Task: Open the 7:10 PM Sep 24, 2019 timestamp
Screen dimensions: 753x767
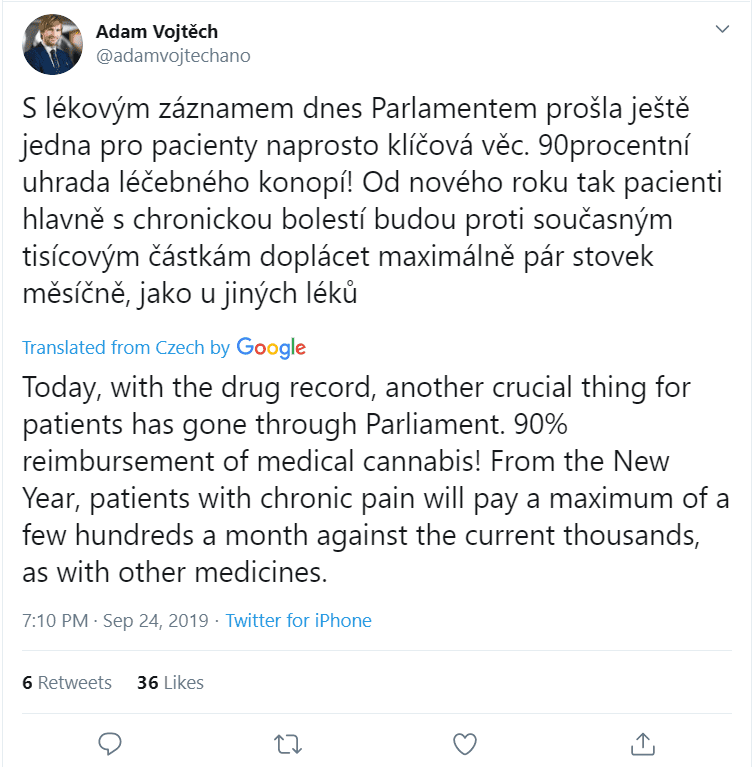Action: [115, 620]
